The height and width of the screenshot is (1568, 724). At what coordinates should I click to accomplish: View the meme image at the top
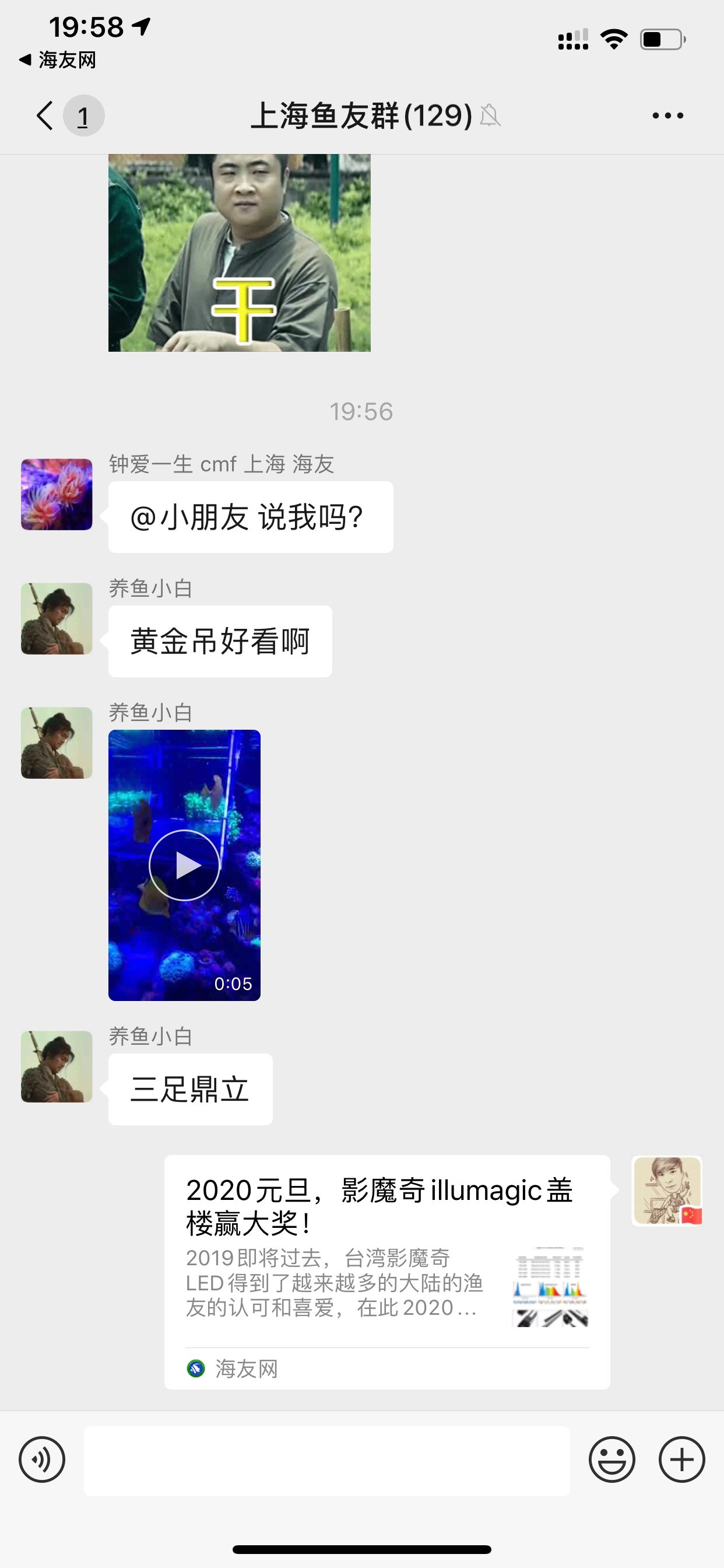tap(239, 253)
